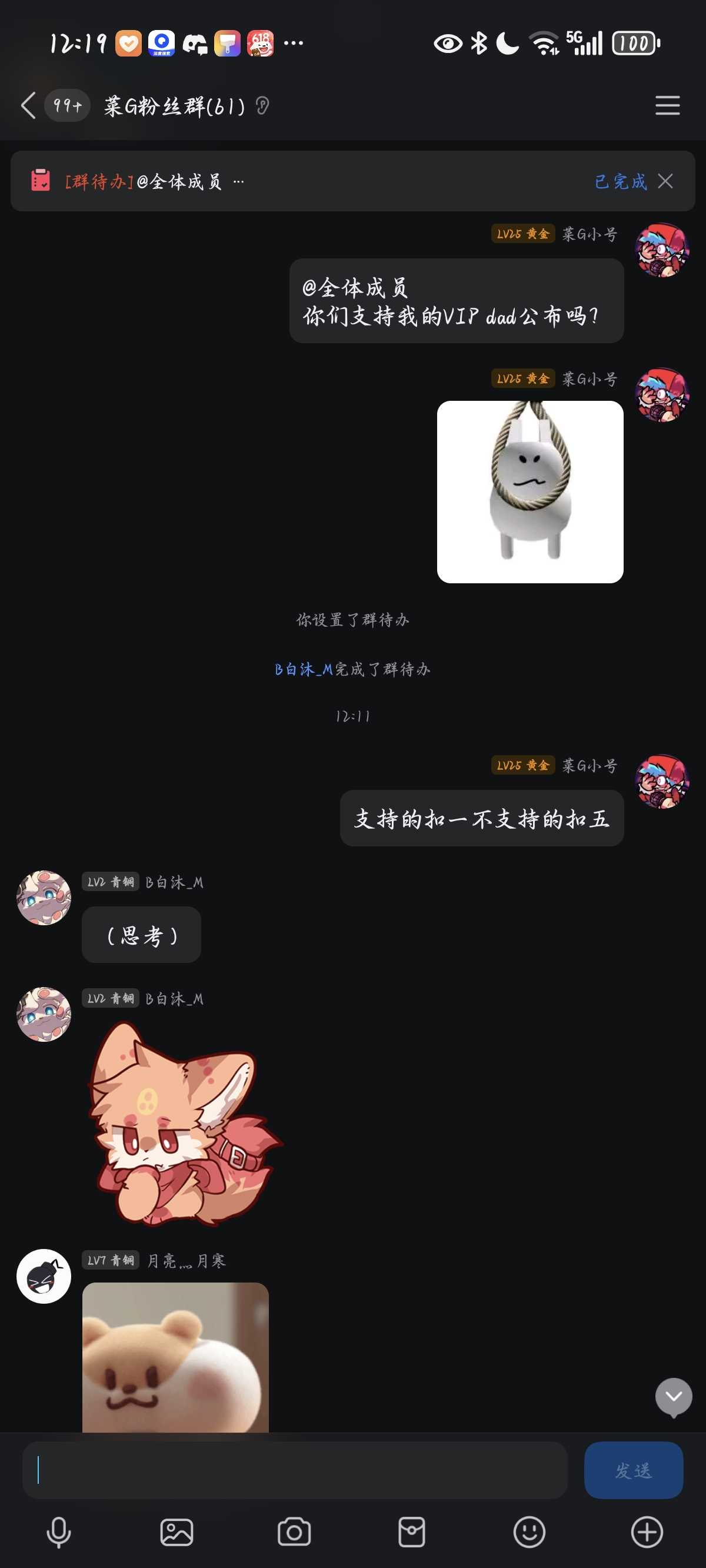View 菜G小号's avatar on the top message
Screen dimensions: 706x1568
(x=661, y=250)
